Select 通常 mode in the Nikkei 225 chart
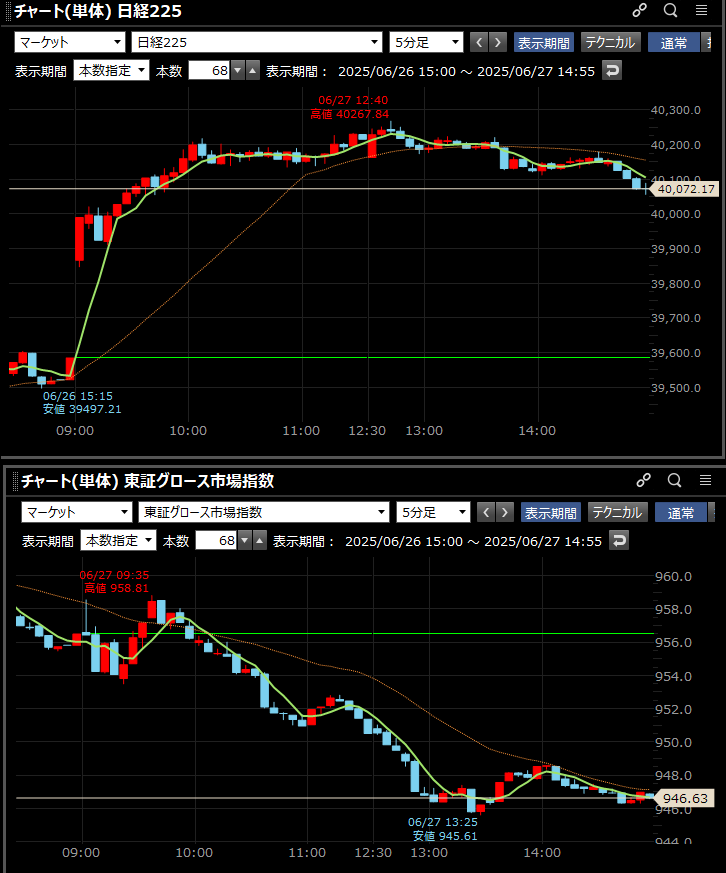Image resolution: width=726 pixels, height=873 pixels. tap(673, 43)
